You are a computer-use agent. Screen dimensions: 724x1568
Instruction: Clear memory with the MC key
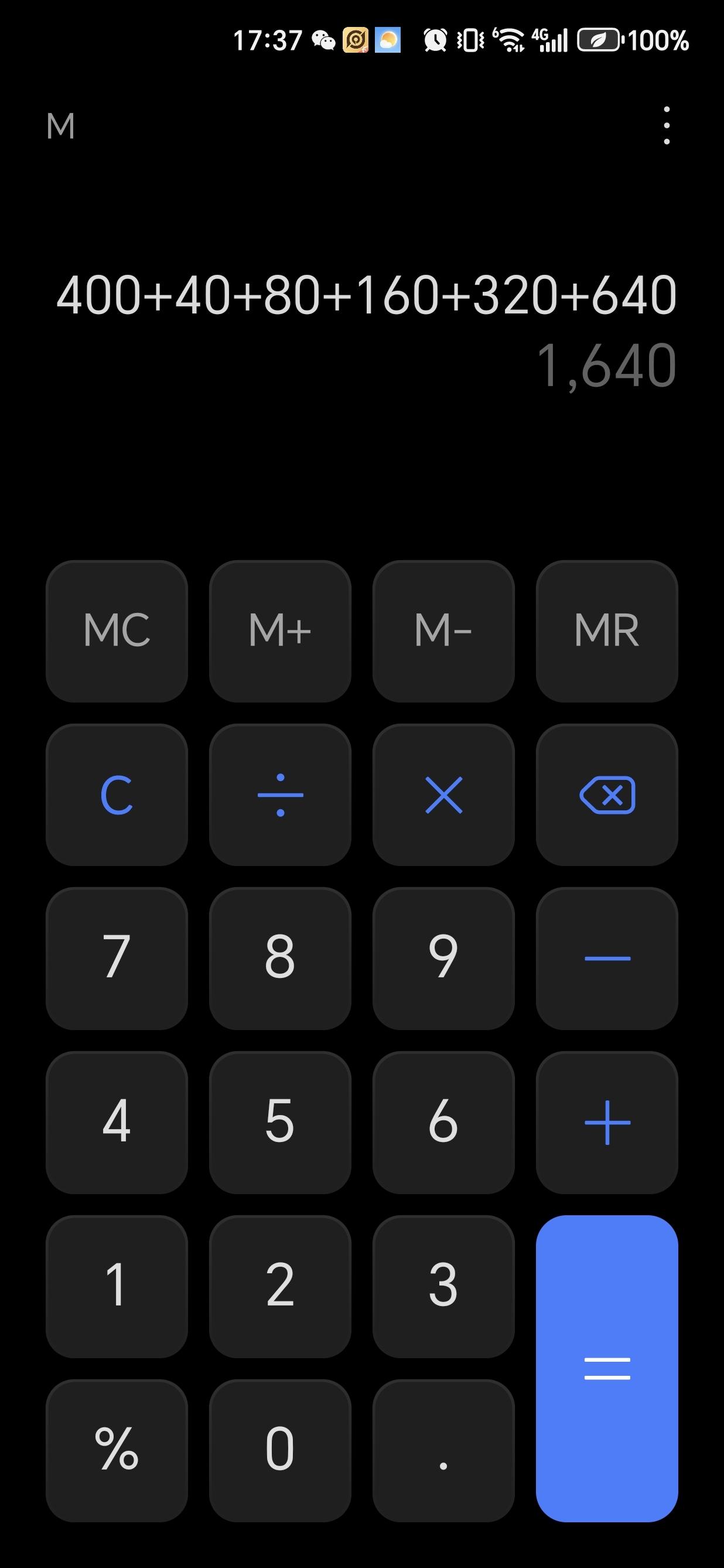(x=117, y=630)
